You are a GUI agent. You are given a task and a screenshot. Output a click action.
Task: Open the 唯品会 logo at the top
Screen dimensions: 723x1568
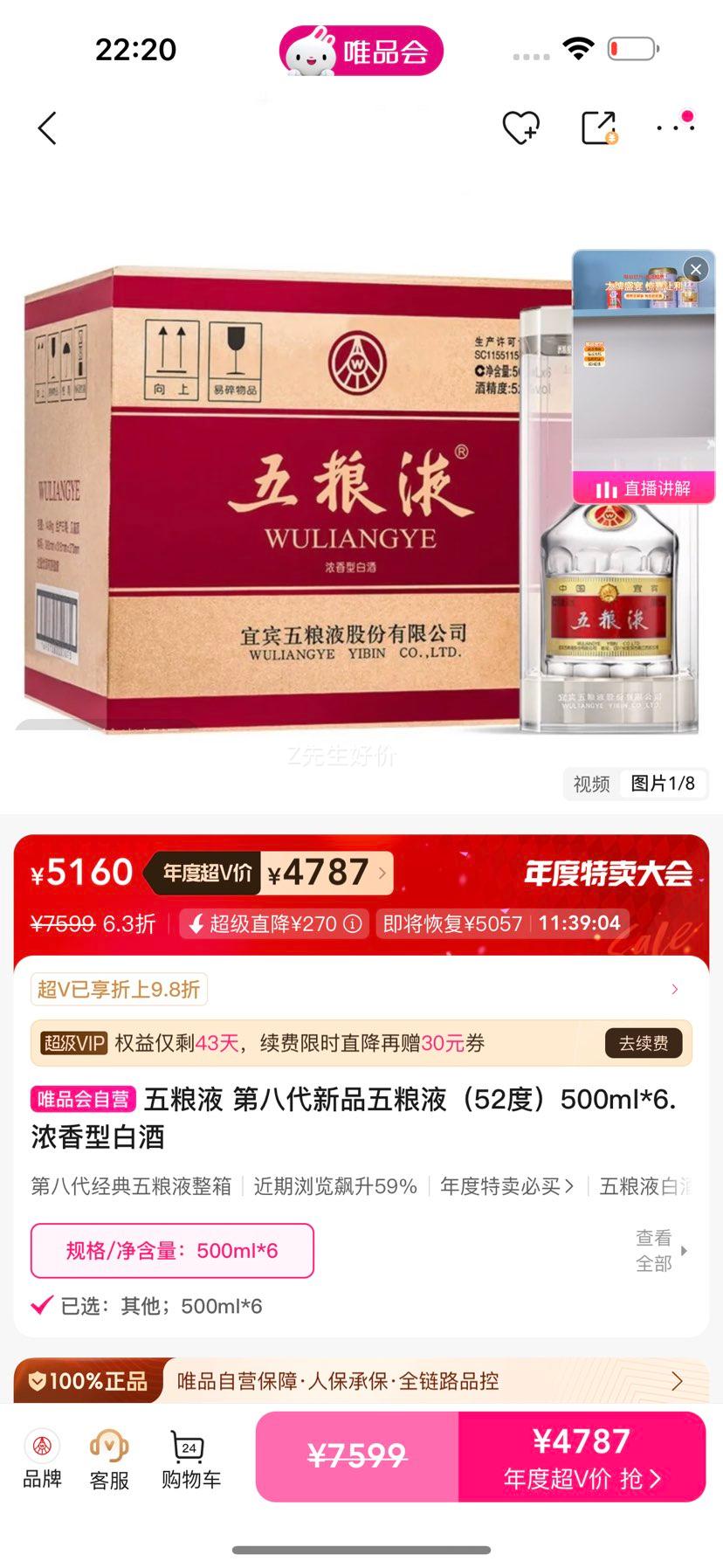coord(361,50)
